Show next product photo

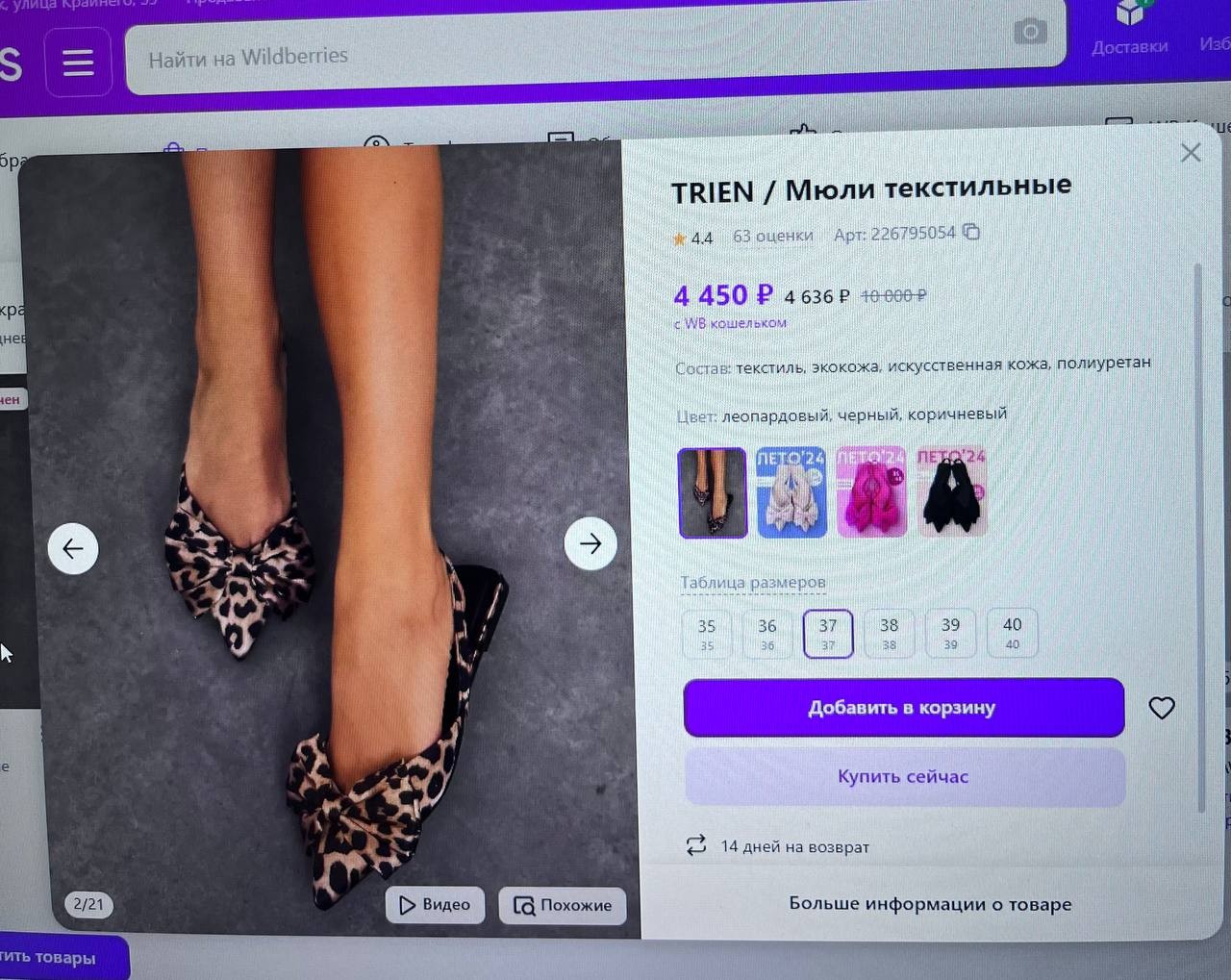coord(590,544)
